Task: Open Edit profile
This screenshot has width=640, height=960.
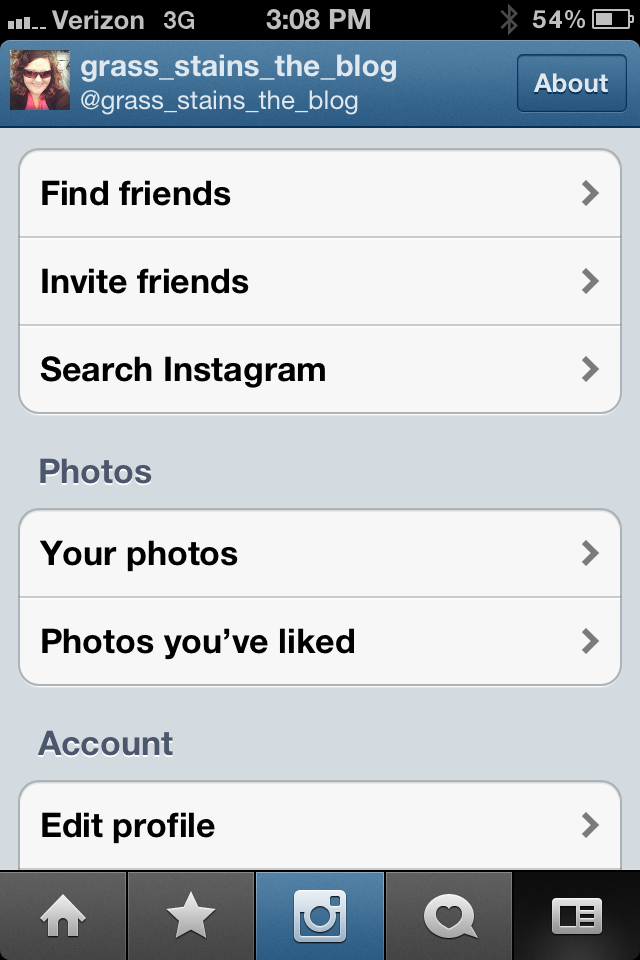Action: (320, 825)
